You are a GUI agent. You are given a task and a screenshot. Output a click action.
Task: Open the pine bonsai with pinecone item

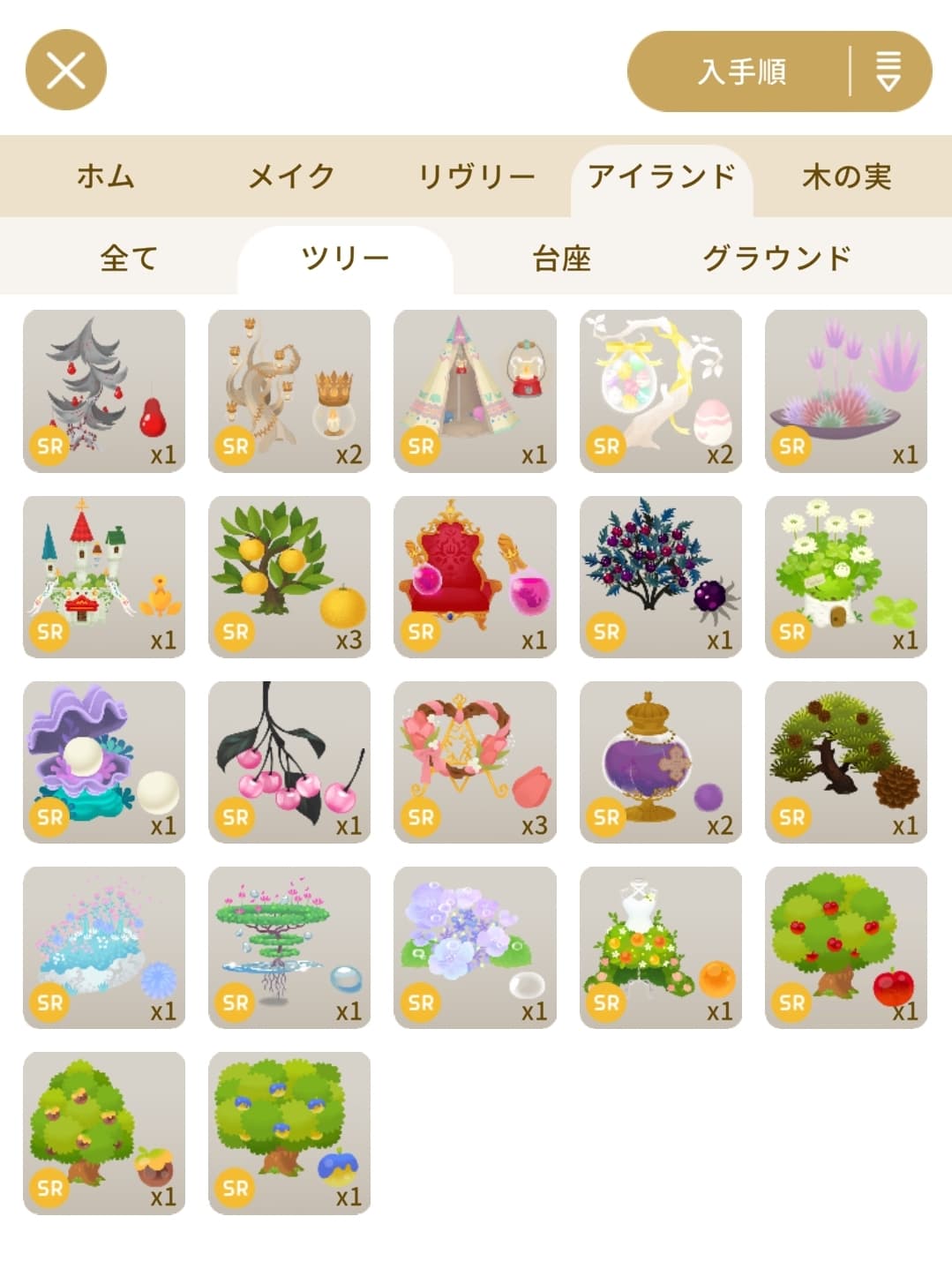(845, 762)
